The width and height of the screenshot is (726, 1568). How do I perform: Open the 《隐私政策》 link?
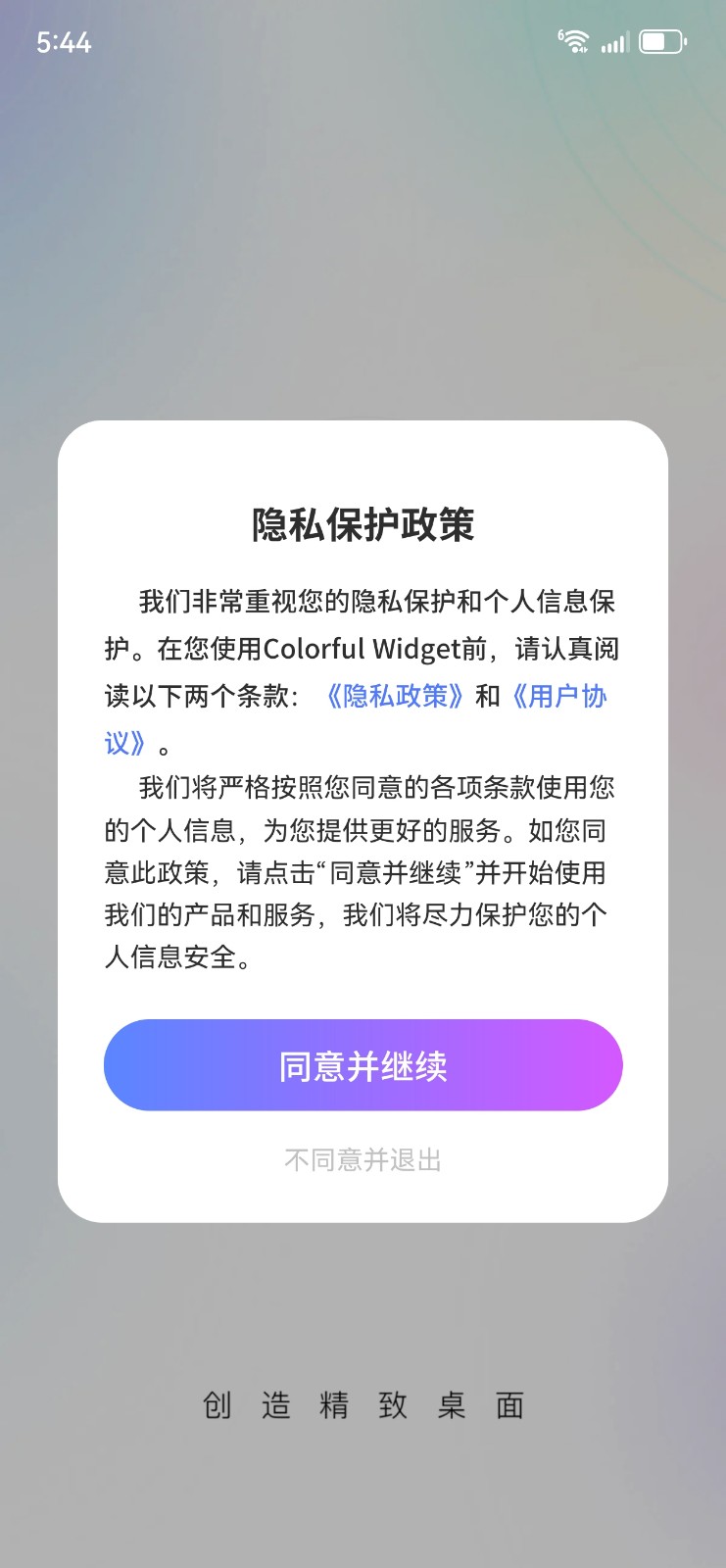tap(394, 696)
